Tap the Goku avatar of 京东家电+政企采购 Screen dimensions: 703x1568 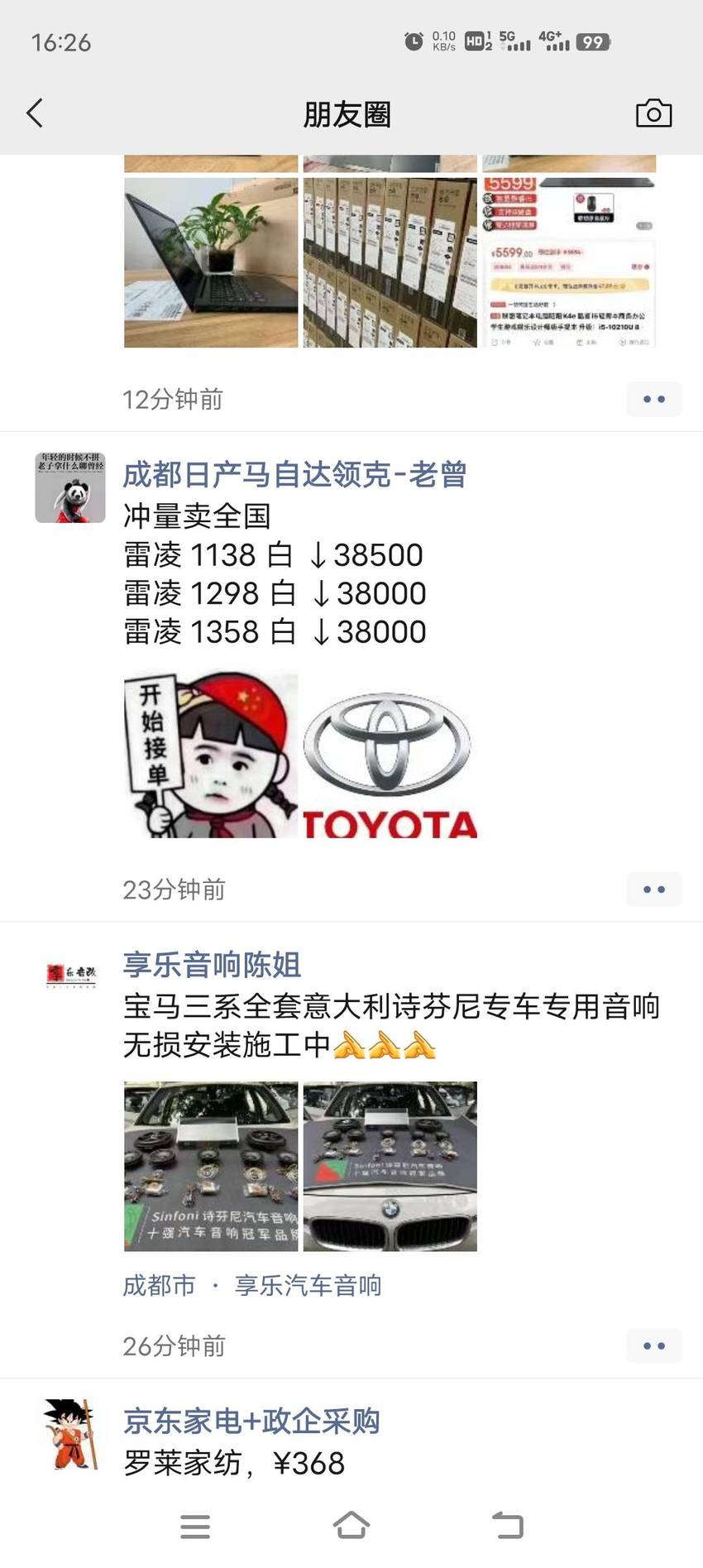(x=70, y=1434)
